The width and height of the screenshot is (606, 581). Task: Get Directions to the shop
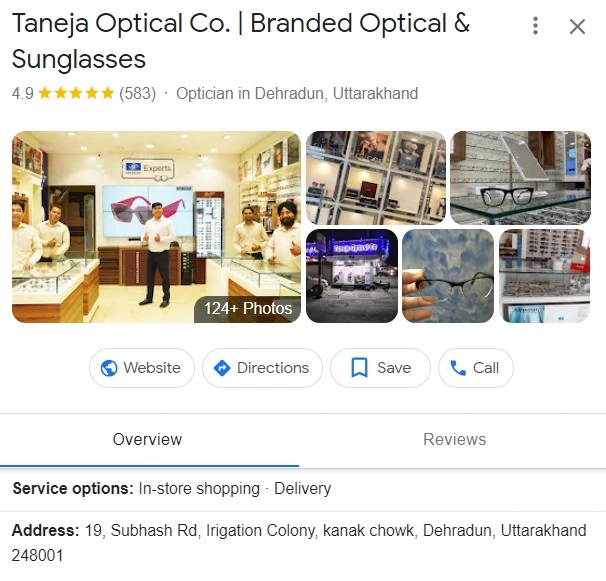tap(262, 368)
